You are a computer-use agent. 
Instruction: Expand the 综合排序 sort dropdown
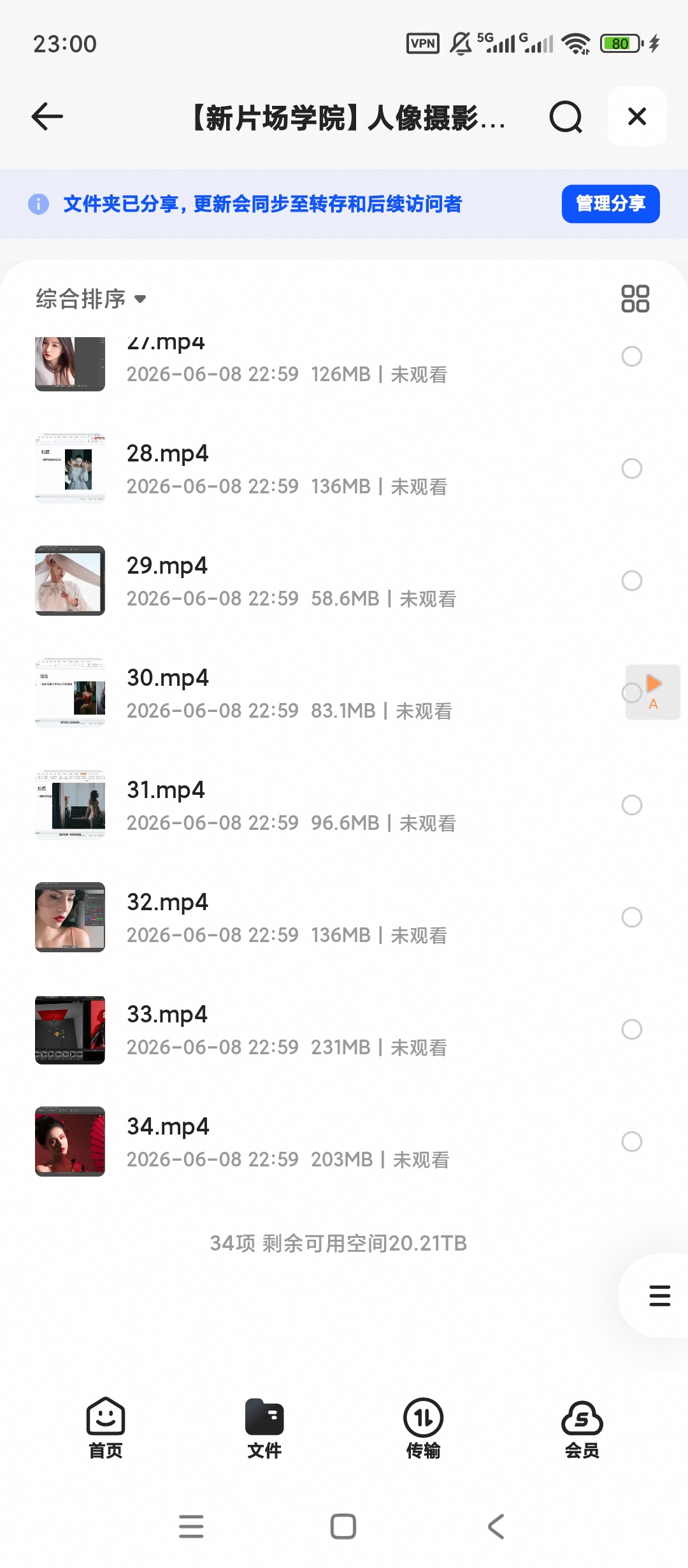click(x=91, y=299)
